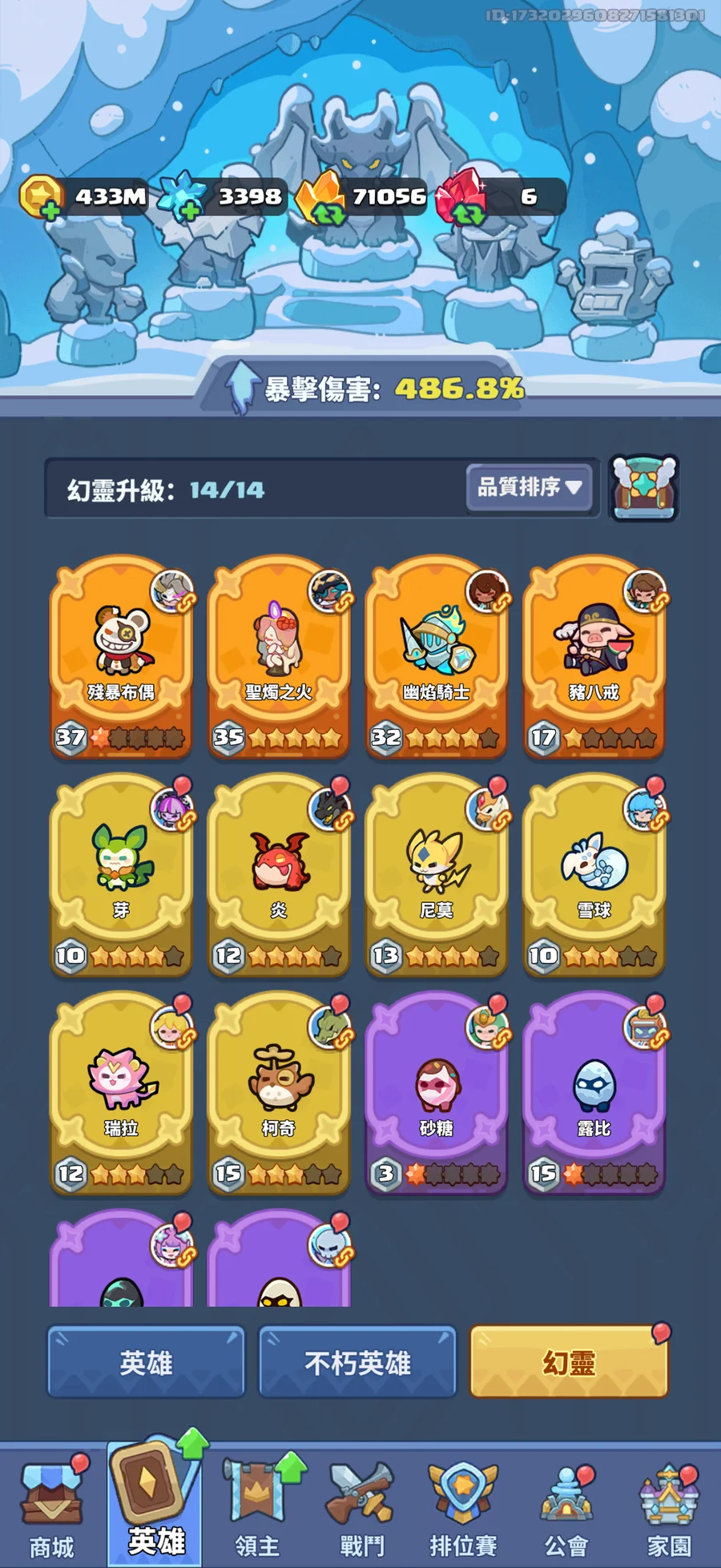This screenshot has height=1568, width=721.
Task: Select the 幻靈 tab
Action: click(x=569, y=1362)
